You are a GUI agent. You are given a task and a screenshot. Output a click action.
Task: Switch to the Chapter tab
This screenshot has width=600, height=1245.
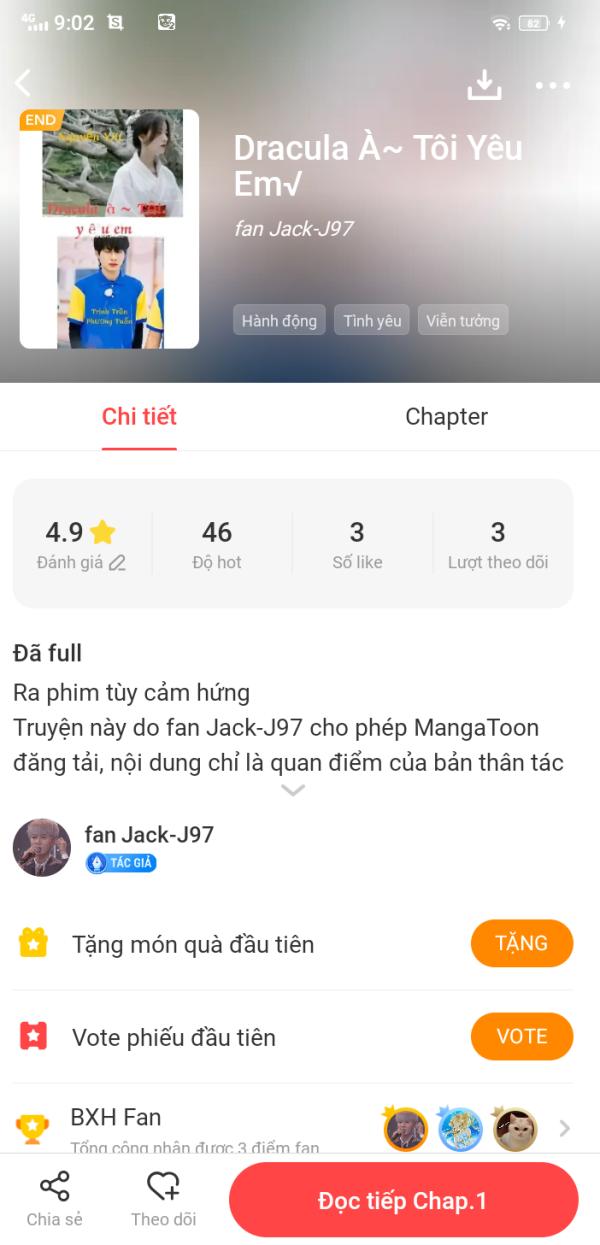click(x=446, y=417)
